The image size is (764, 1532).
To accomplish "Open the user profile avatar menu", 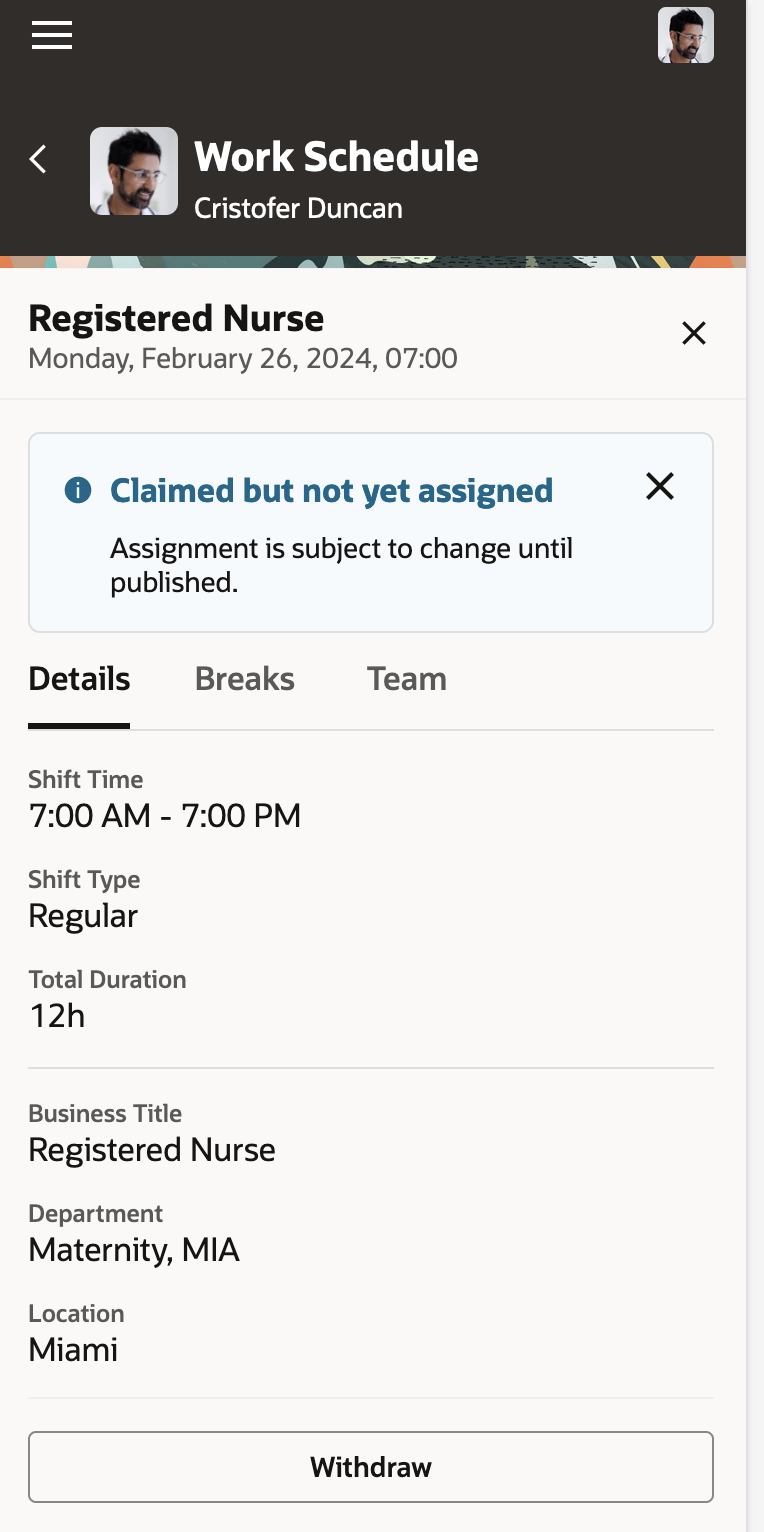I will pyautogui.click(x=685, y=36).
